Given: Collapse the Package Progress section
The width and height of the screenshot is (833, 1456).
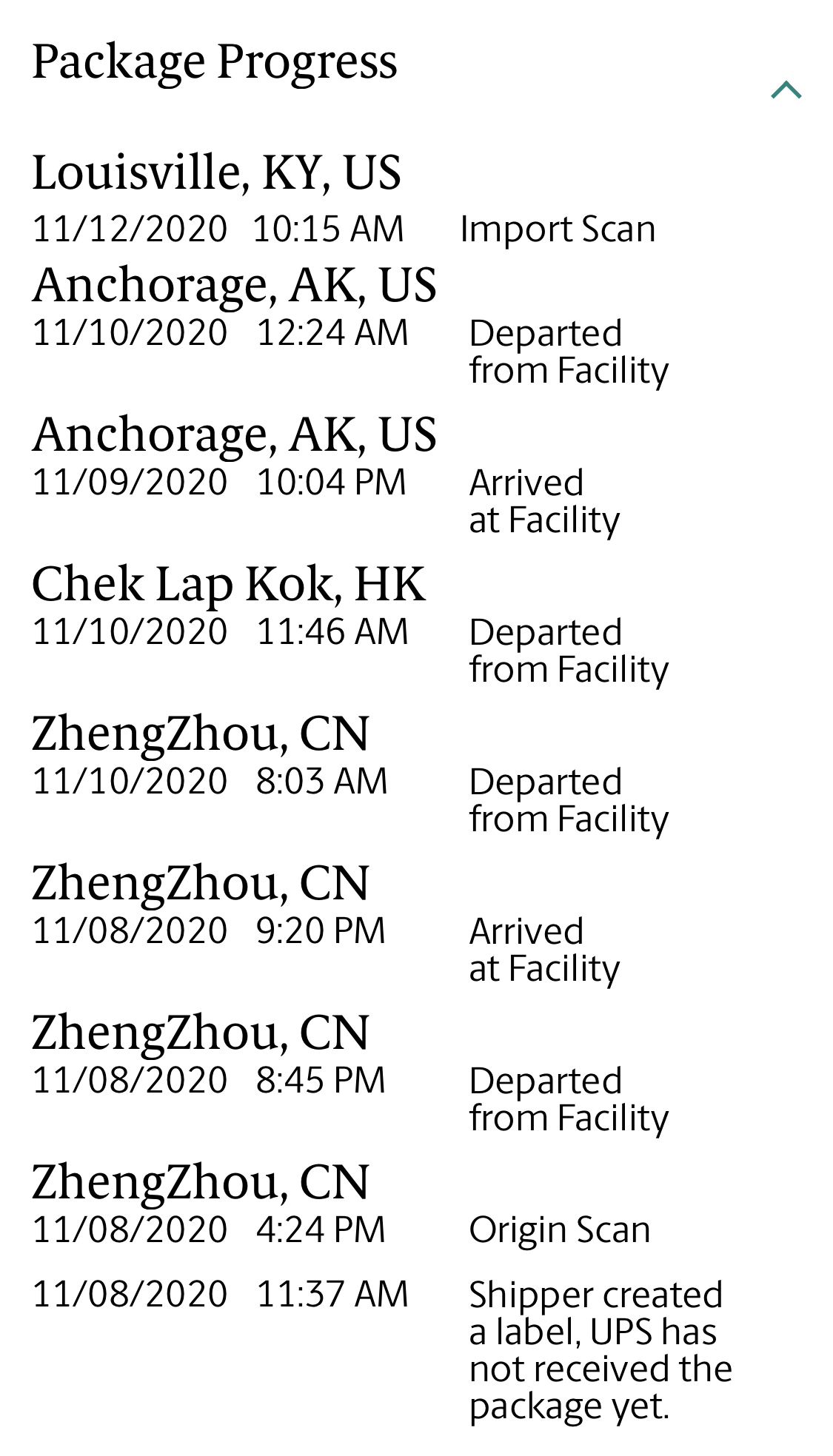Looking at the screenshot, I should coord(786,90).
